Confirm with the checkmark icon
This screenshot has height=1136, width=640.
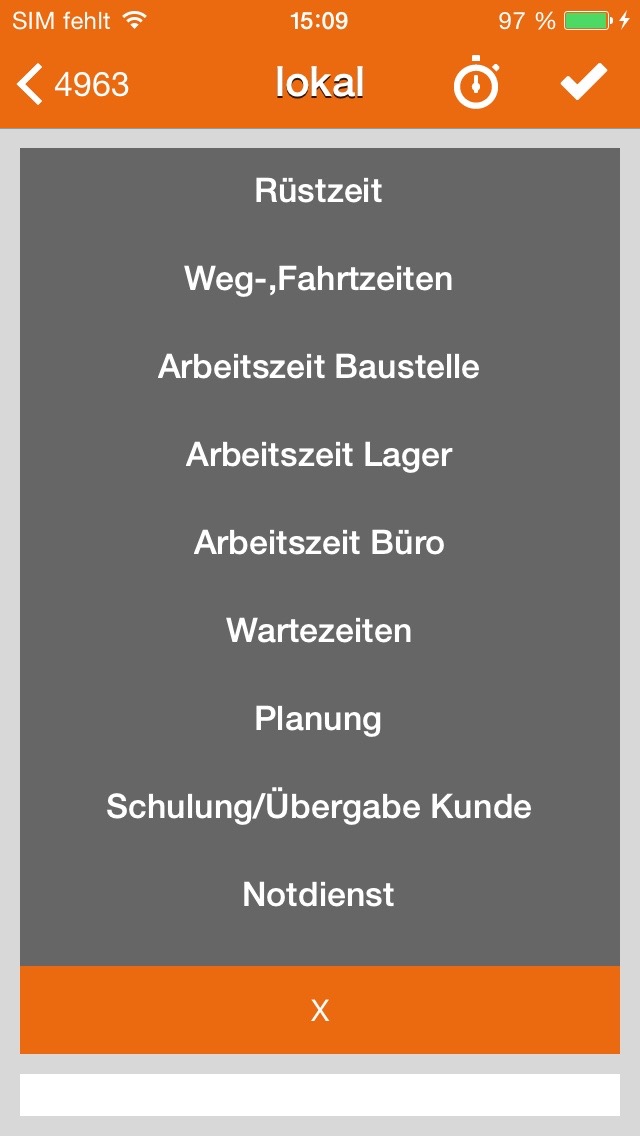[584, 84]
